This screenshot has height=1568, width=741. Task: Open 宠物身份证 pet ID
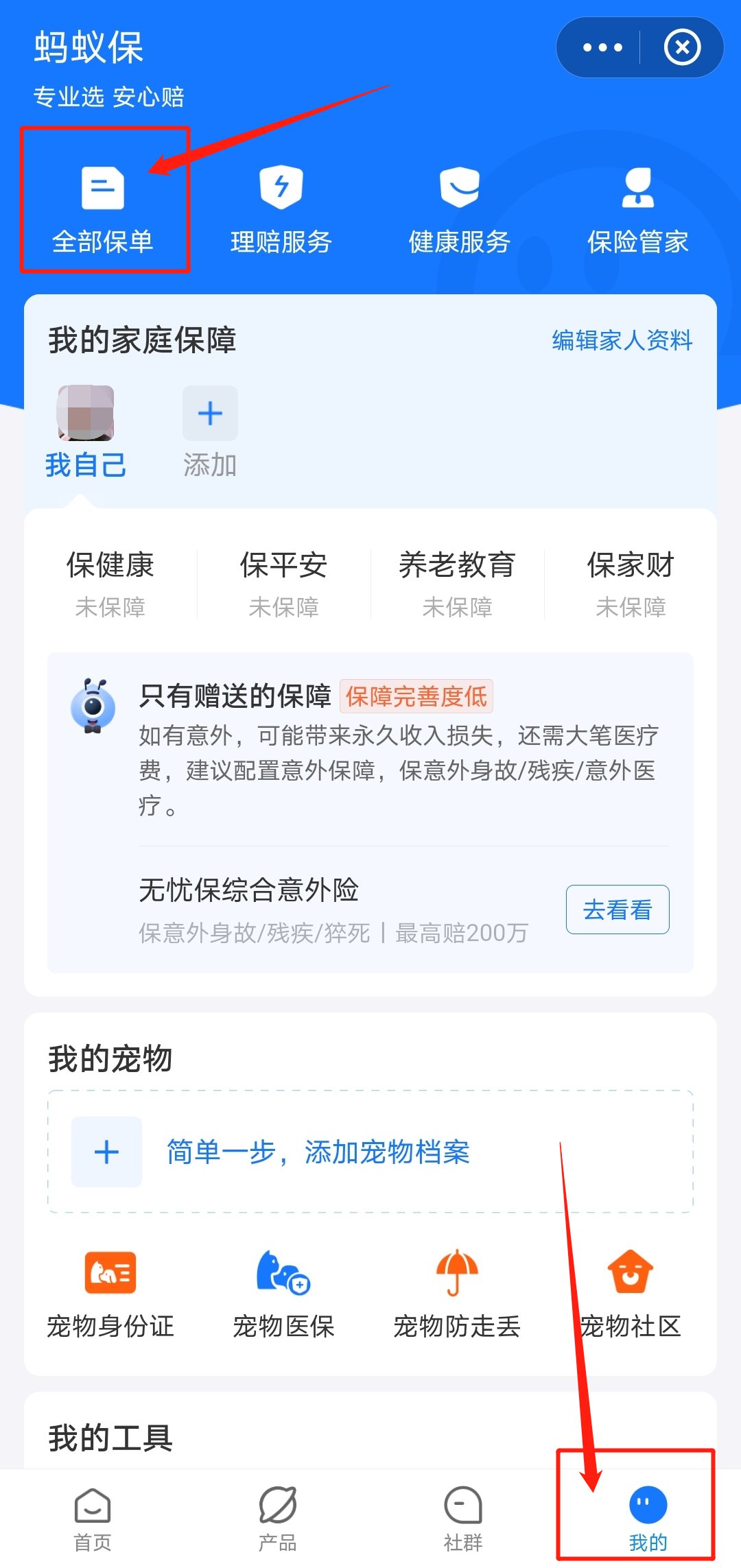click(110, 1294)
